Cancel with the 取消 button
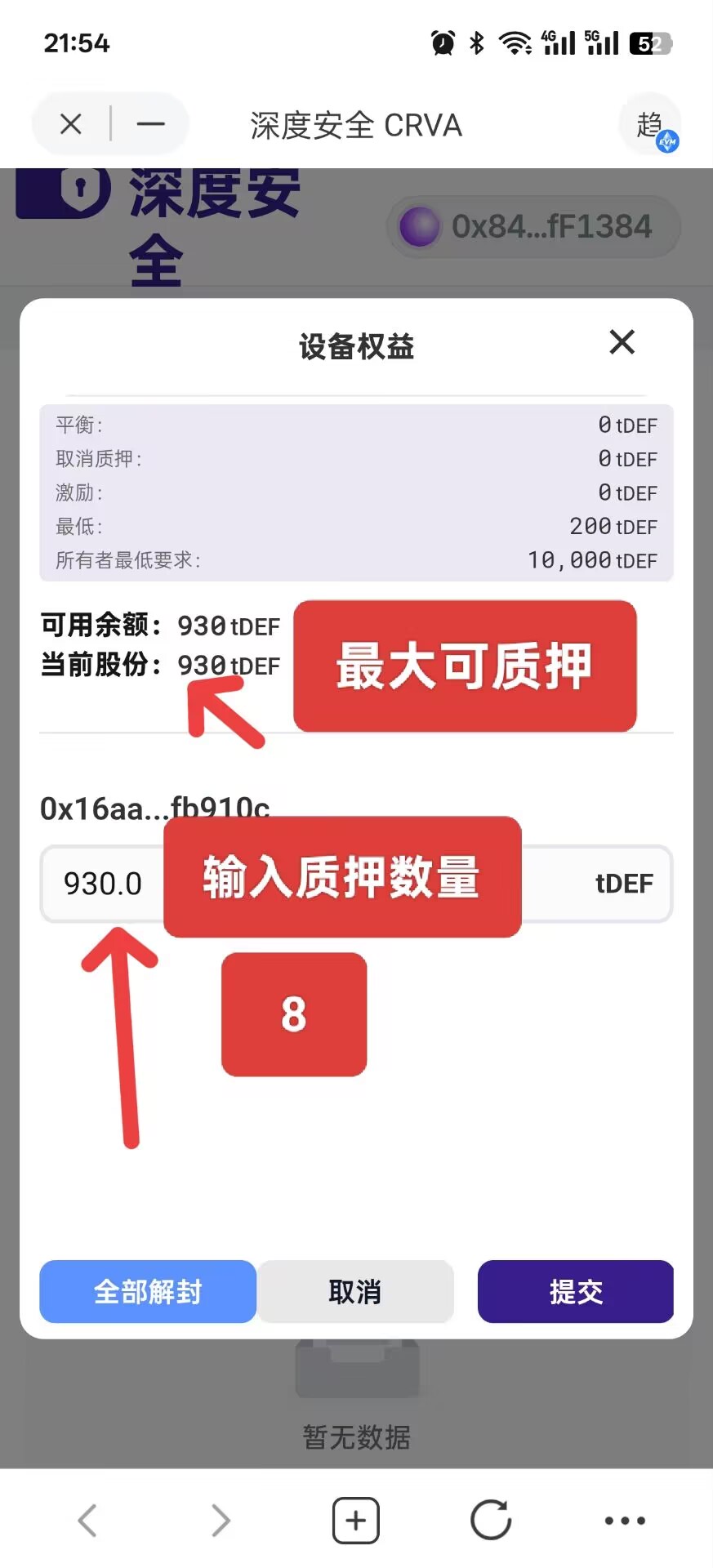The image size is (713, 1568). (355, 1291)
